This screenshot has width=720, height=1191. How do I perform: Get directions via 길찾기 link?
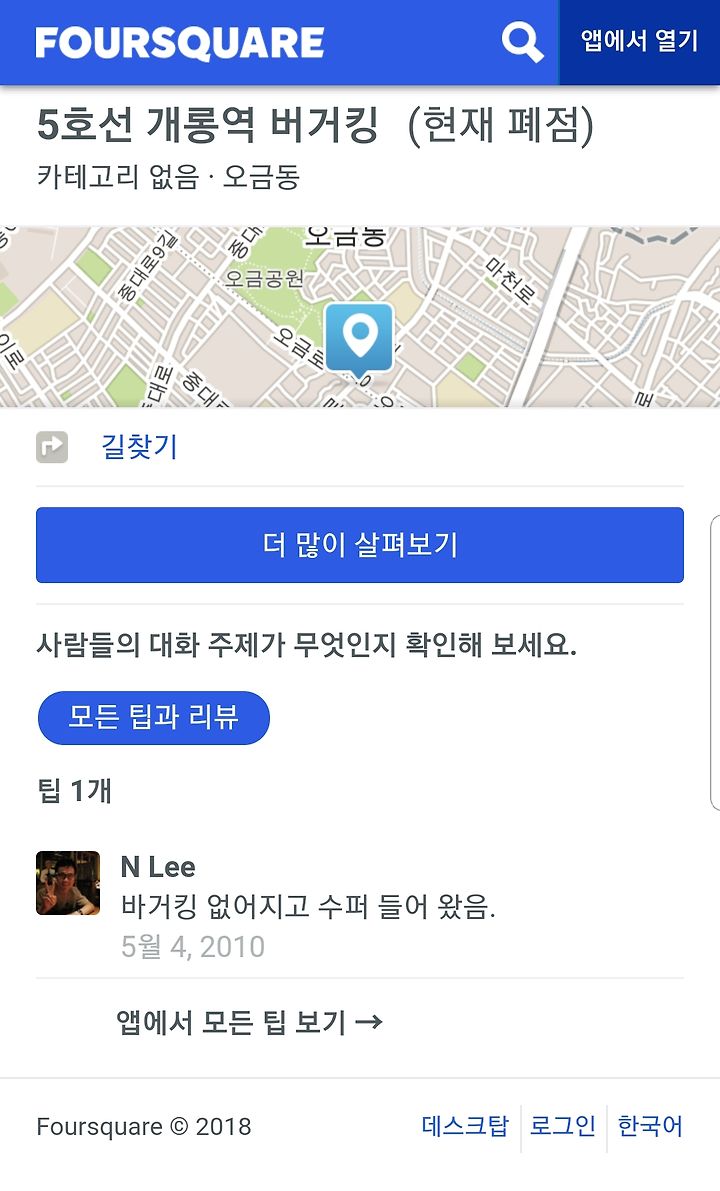pos(140,447)
